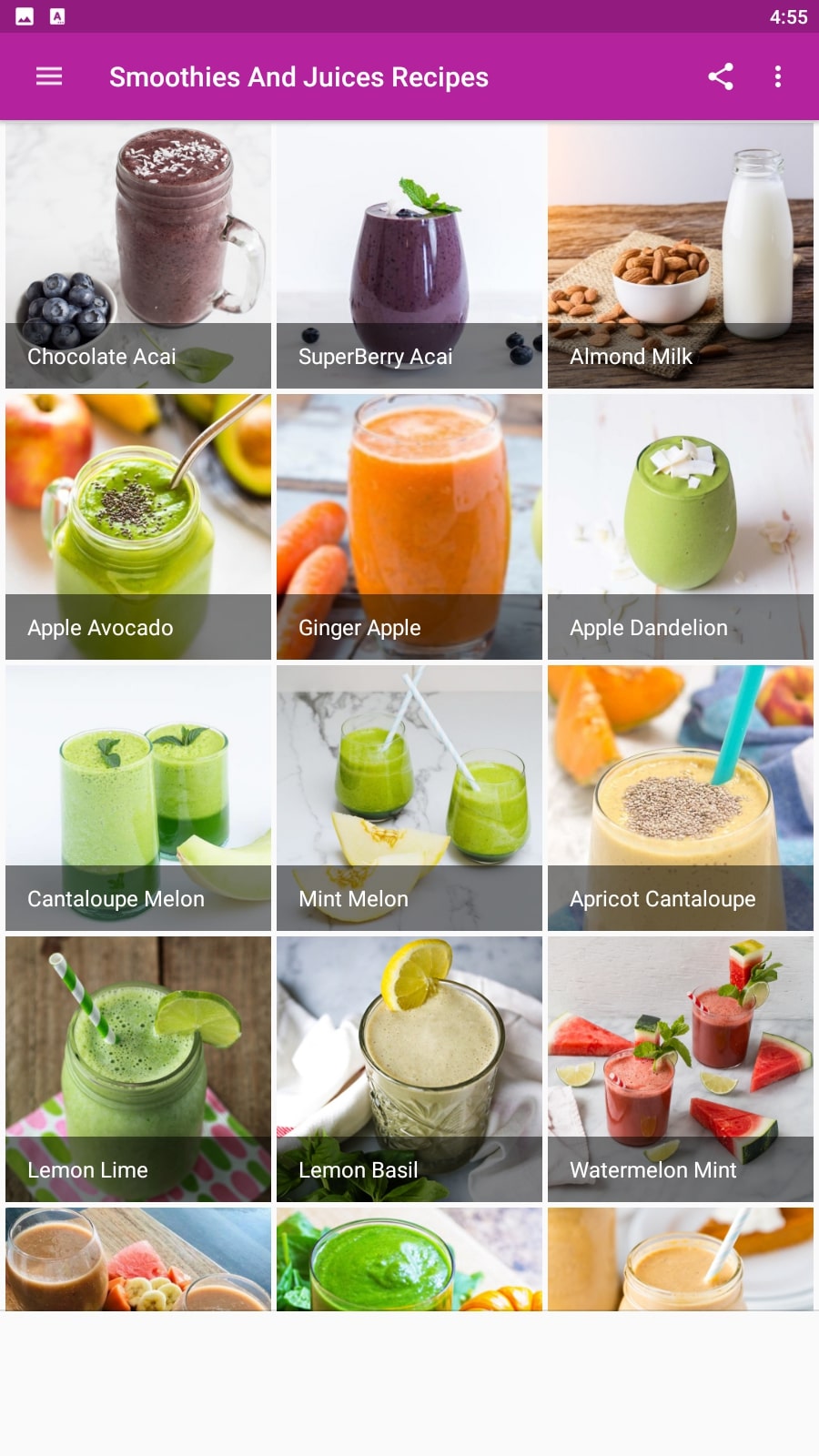
Task: Open the SuperBerry Acai recipe
Action: click(x=409, y=257)
